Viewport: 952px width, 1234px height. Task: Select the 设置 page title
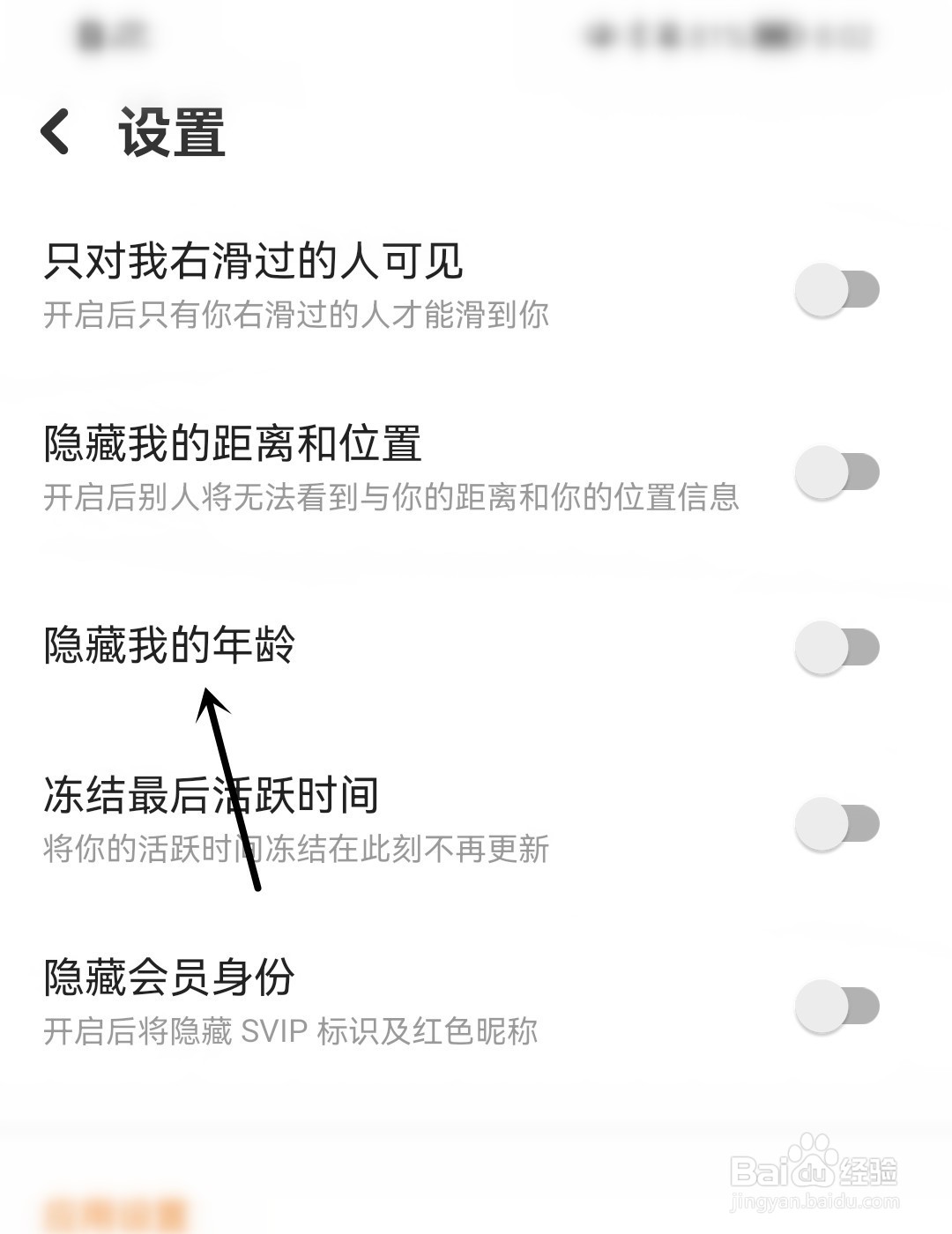[x=171, y=134]
